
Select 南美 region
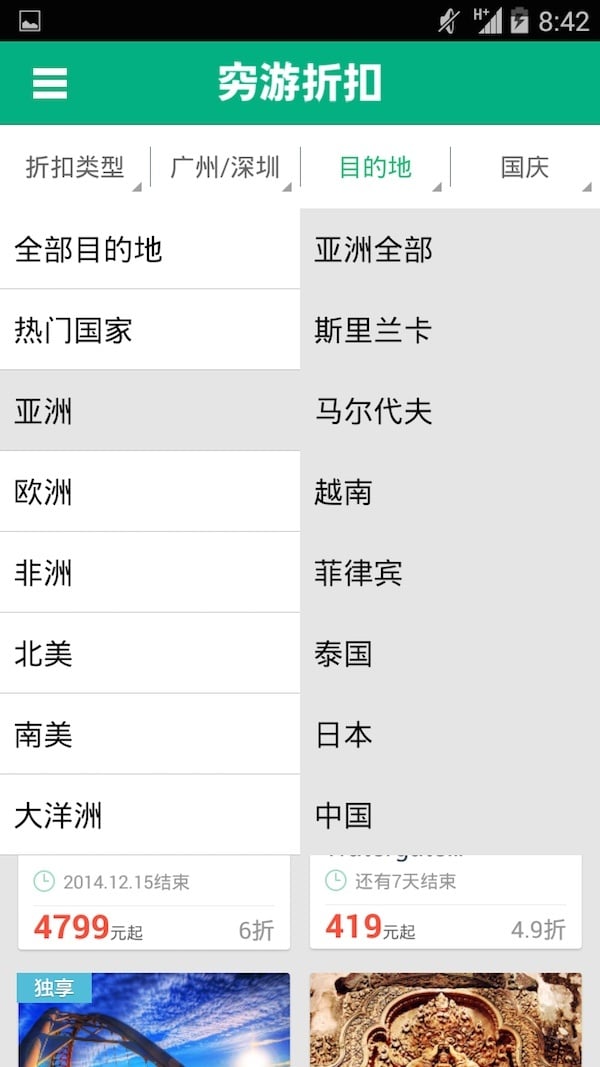tap(150, 735)
